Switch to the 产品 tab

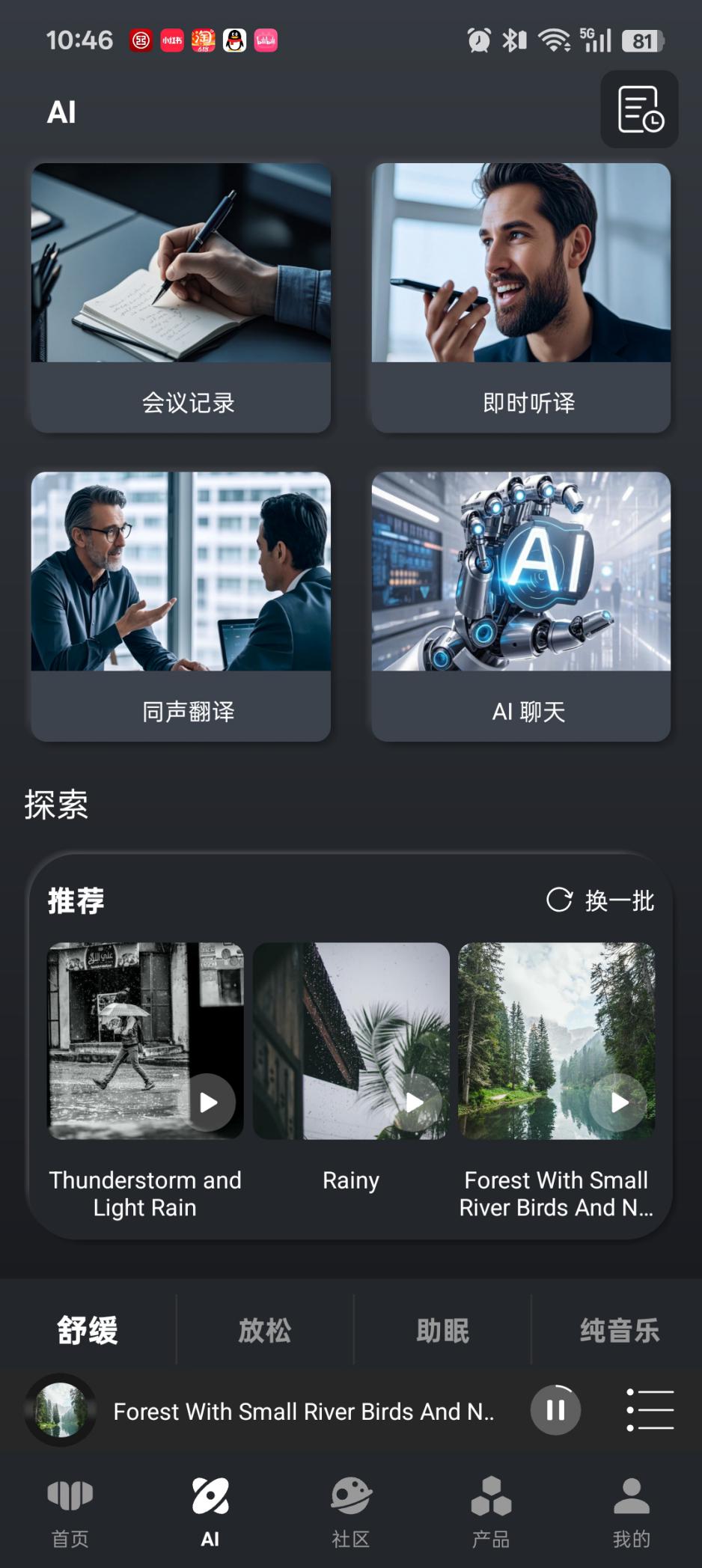click(491, 1512)
